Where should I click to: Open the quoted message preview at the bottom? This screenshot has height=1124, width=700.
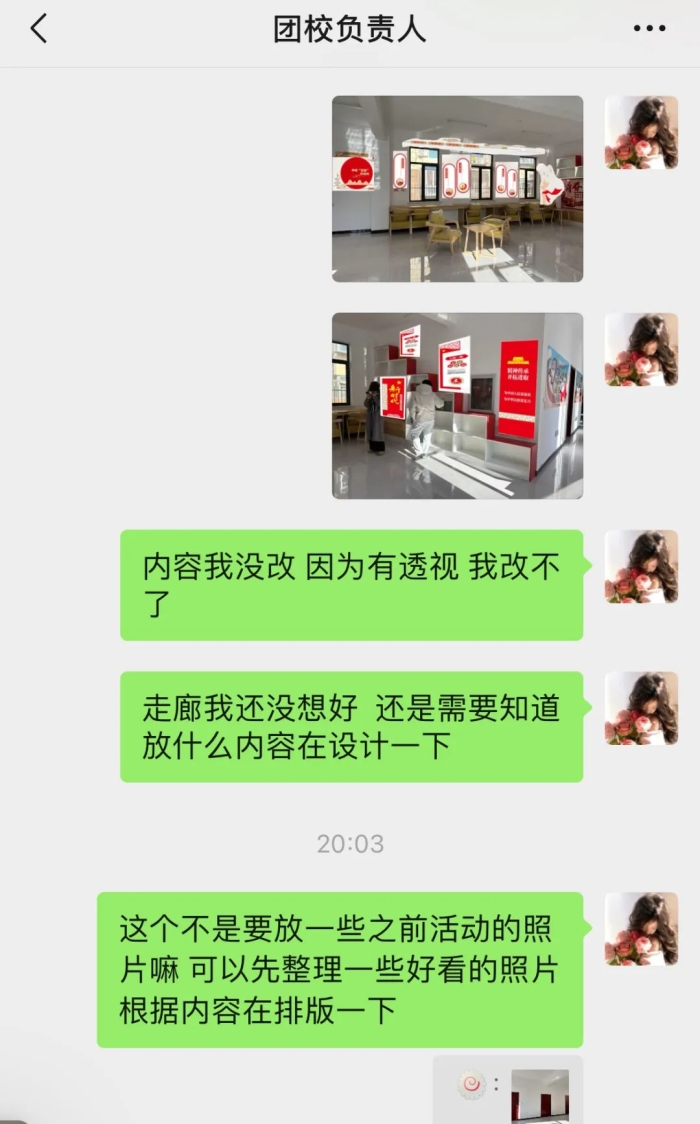click(507, 1089)
